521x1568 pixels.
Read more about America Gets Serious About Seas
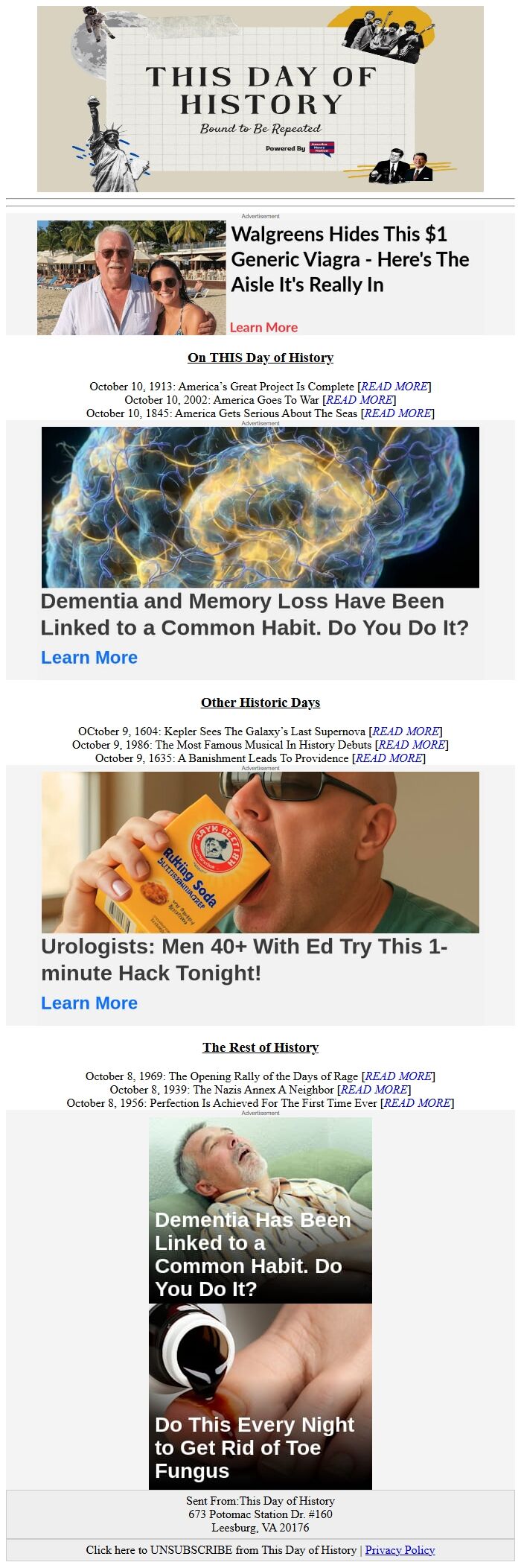point(397,413)
